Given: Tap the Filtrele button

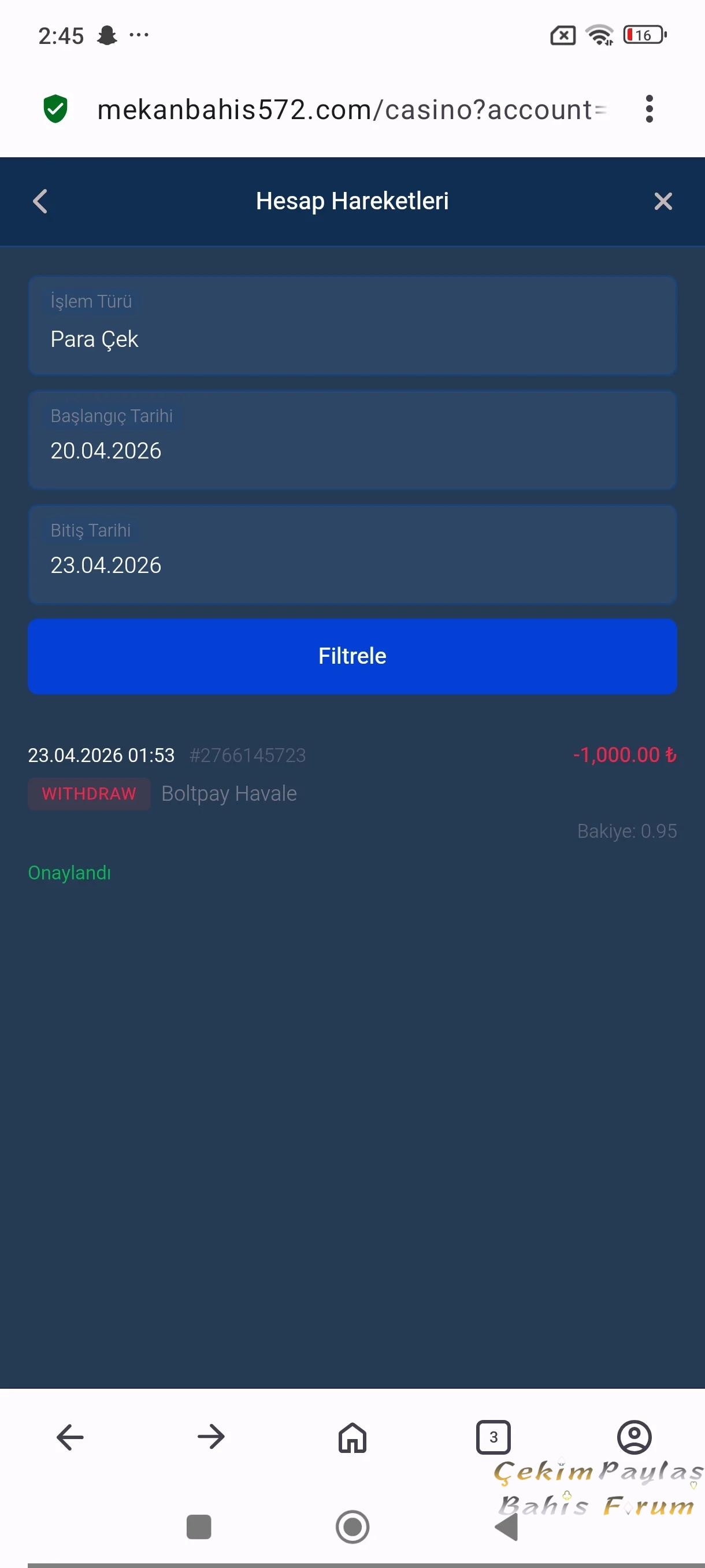Looking at the screenshot, I should point(352,656).
